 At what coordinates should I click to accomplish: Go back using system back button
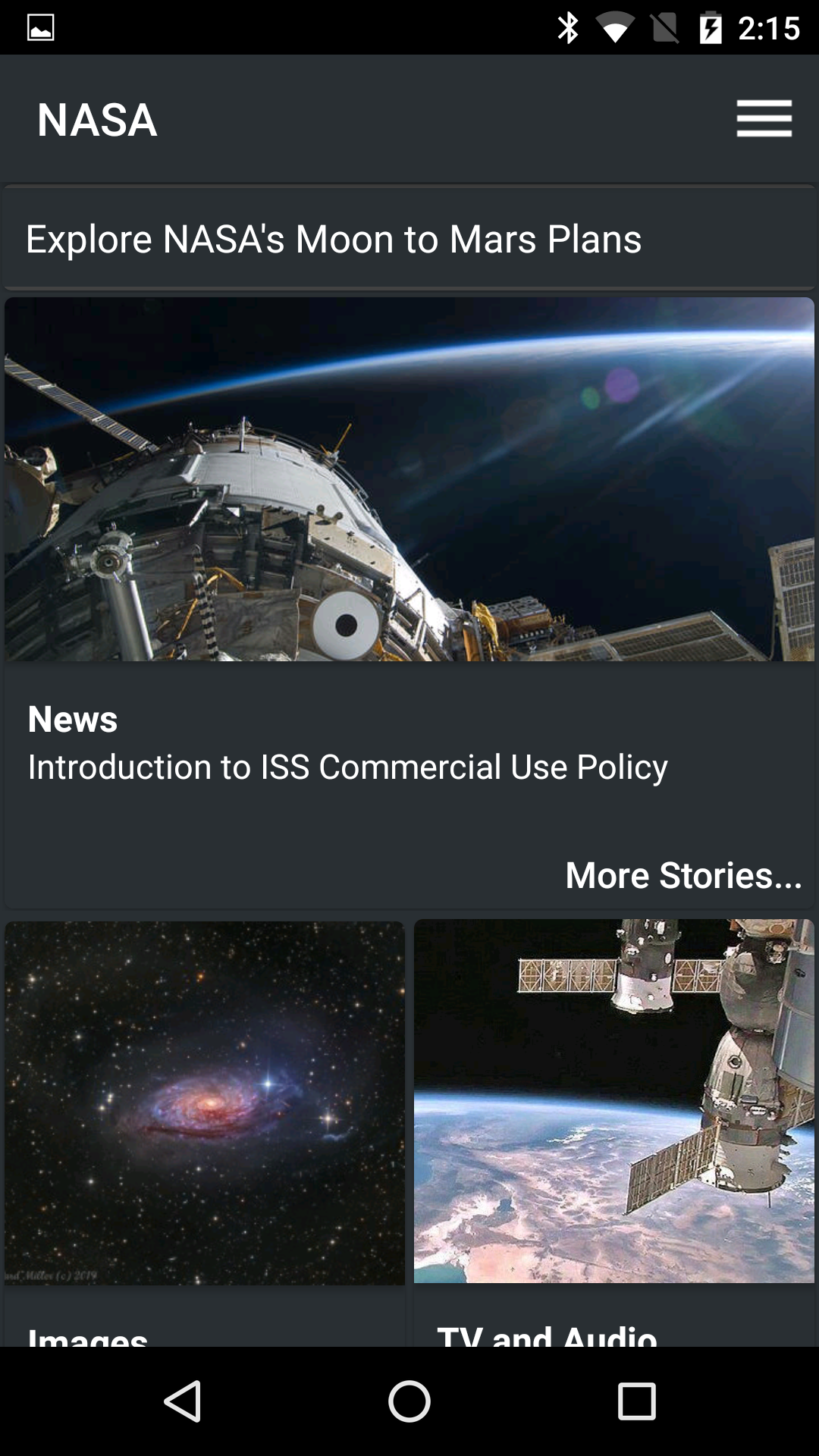click(183, 1401)
